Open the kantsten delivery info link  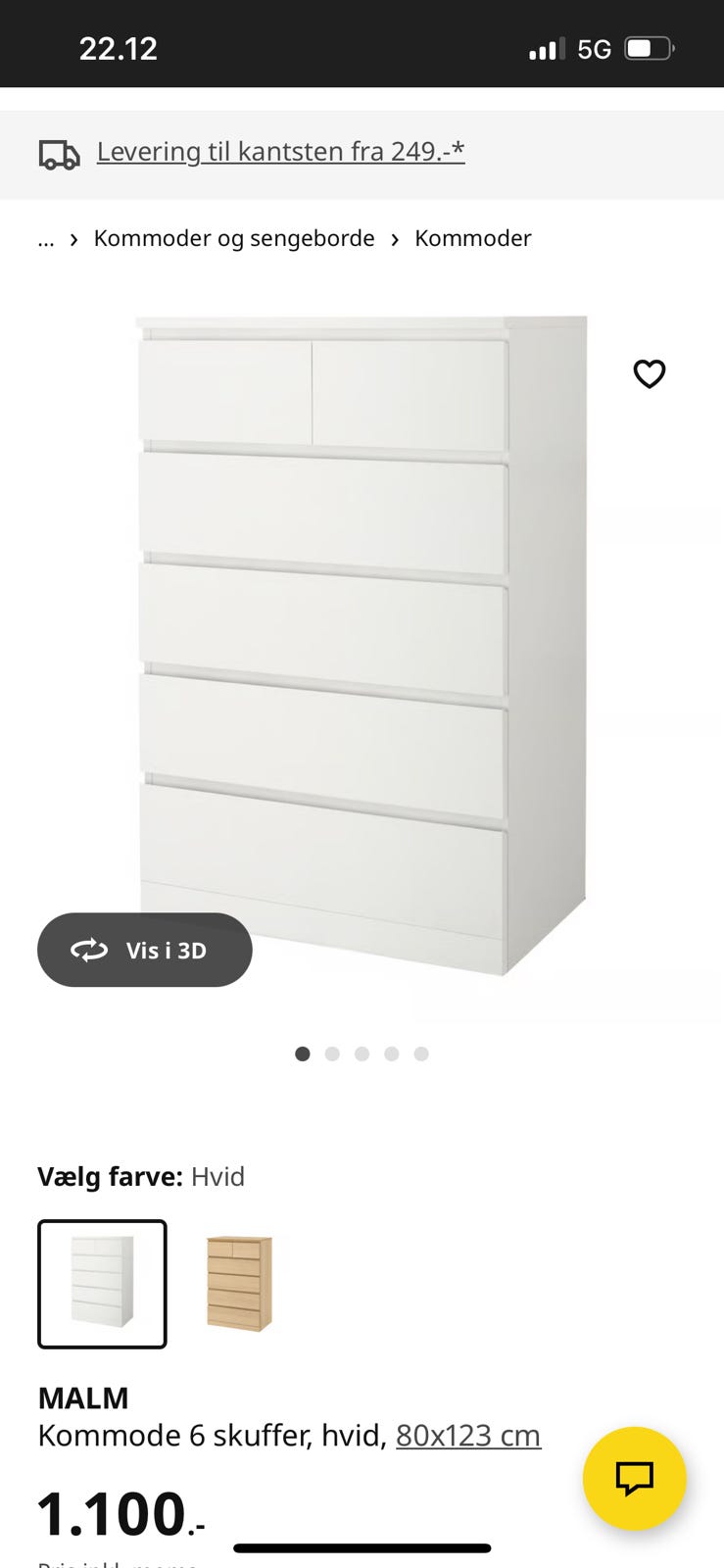click(x=280, y=152)
